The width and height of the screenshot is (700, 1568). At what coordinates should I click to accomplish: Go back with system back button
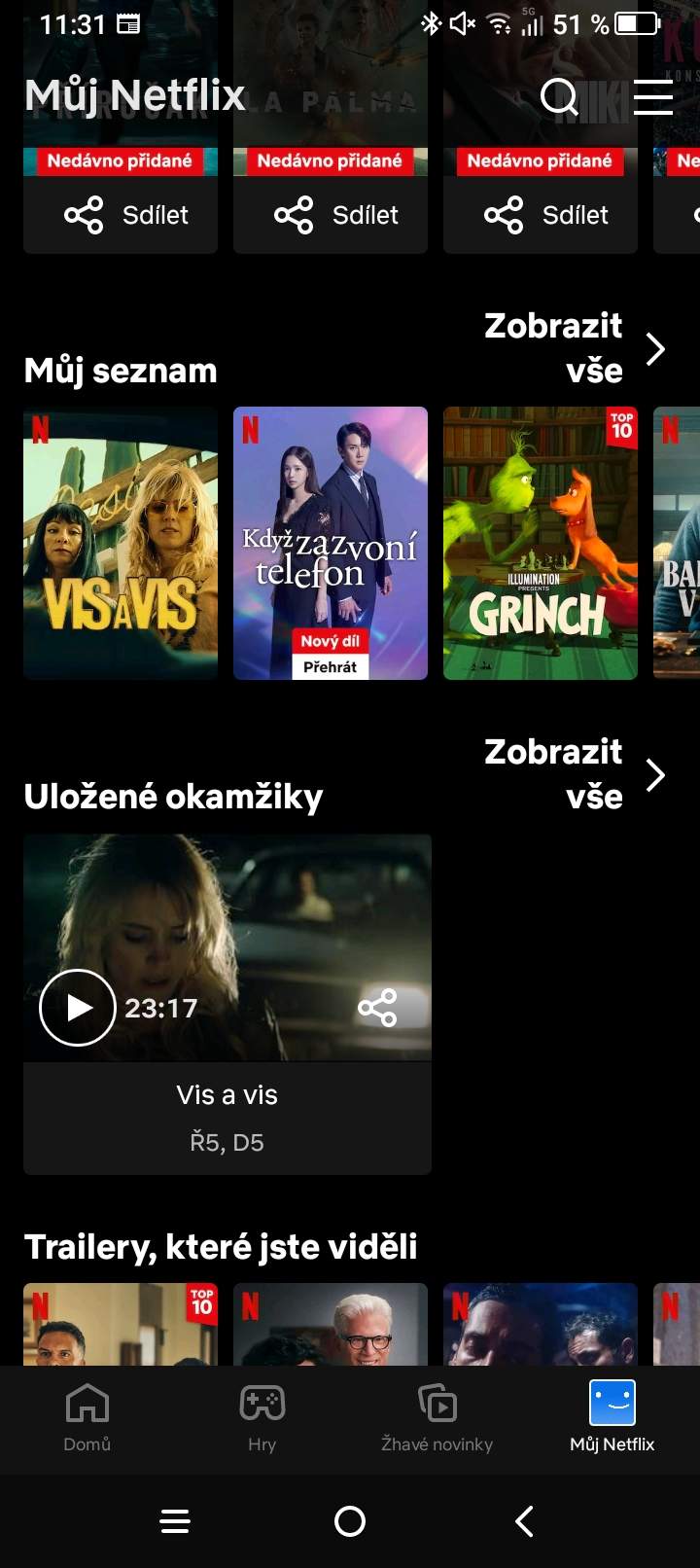click(x=524, y=1521)
